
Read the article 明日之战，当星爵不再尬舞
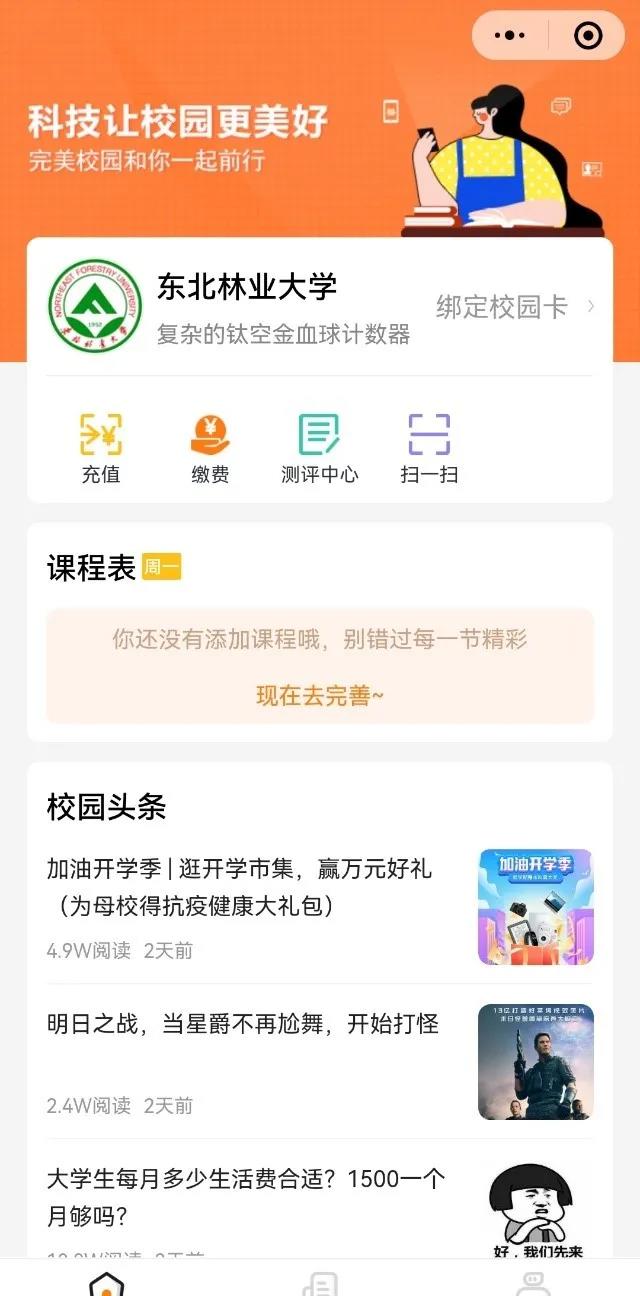click(x=243, y=1024)
